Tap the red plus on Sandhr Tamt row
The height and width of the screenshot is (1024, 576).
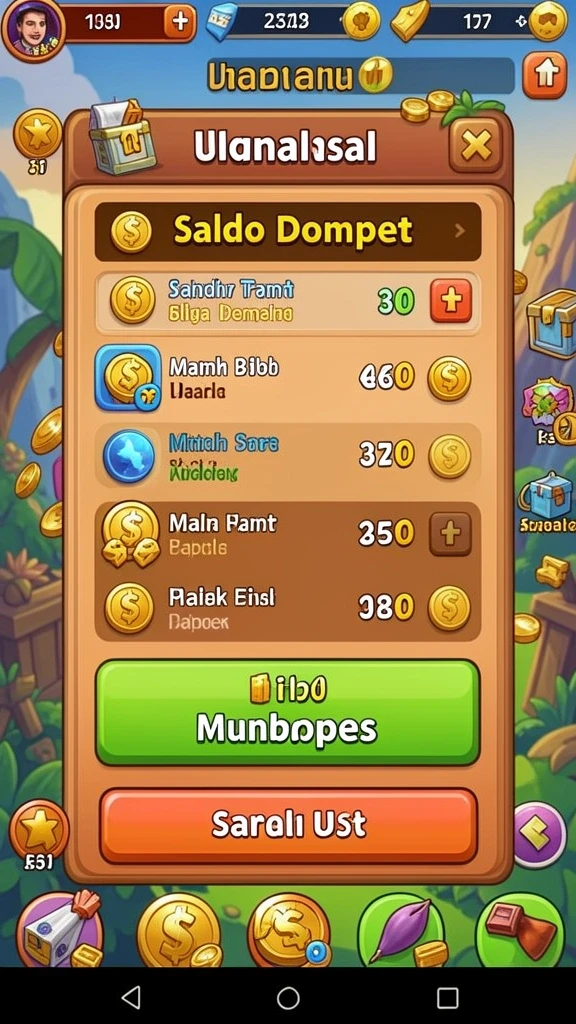(451, 301)
